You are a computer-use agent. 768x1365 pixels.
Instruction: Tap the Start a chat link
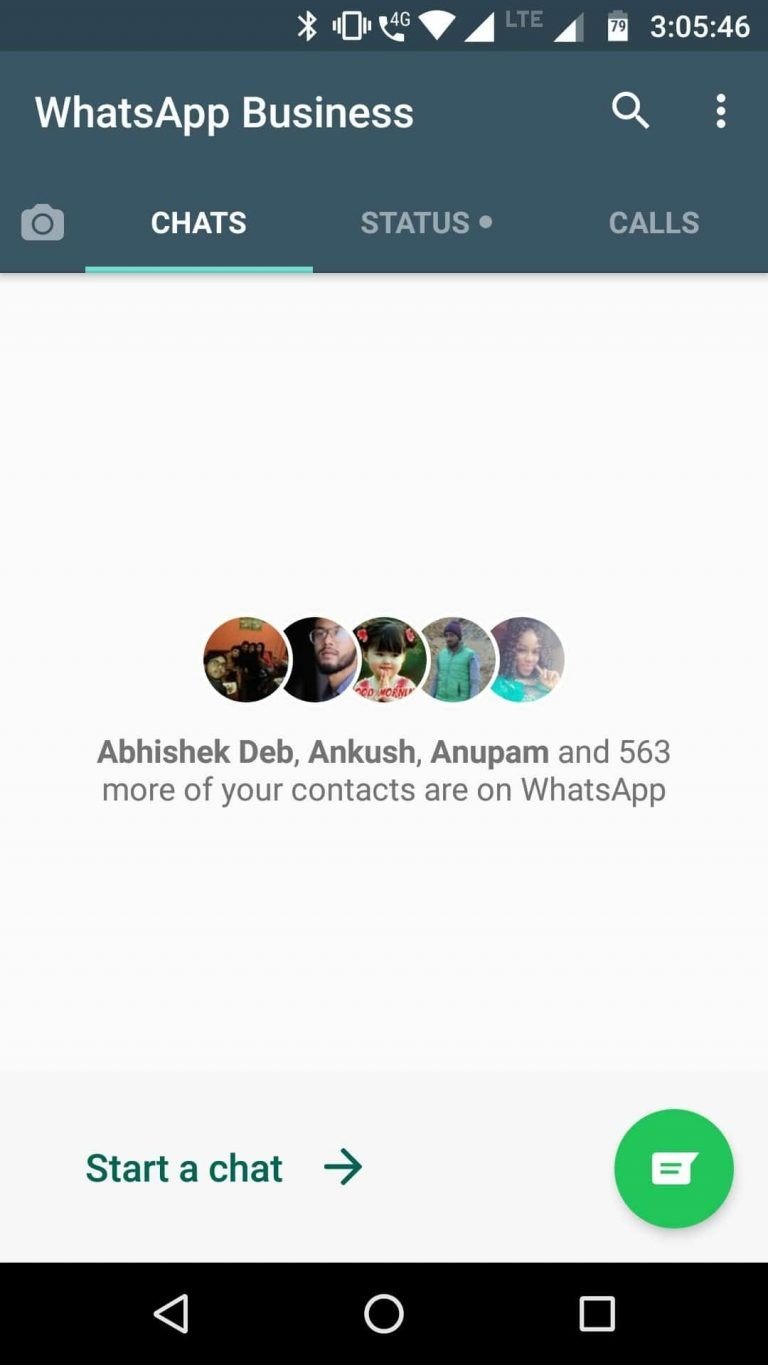point(224,1167)
